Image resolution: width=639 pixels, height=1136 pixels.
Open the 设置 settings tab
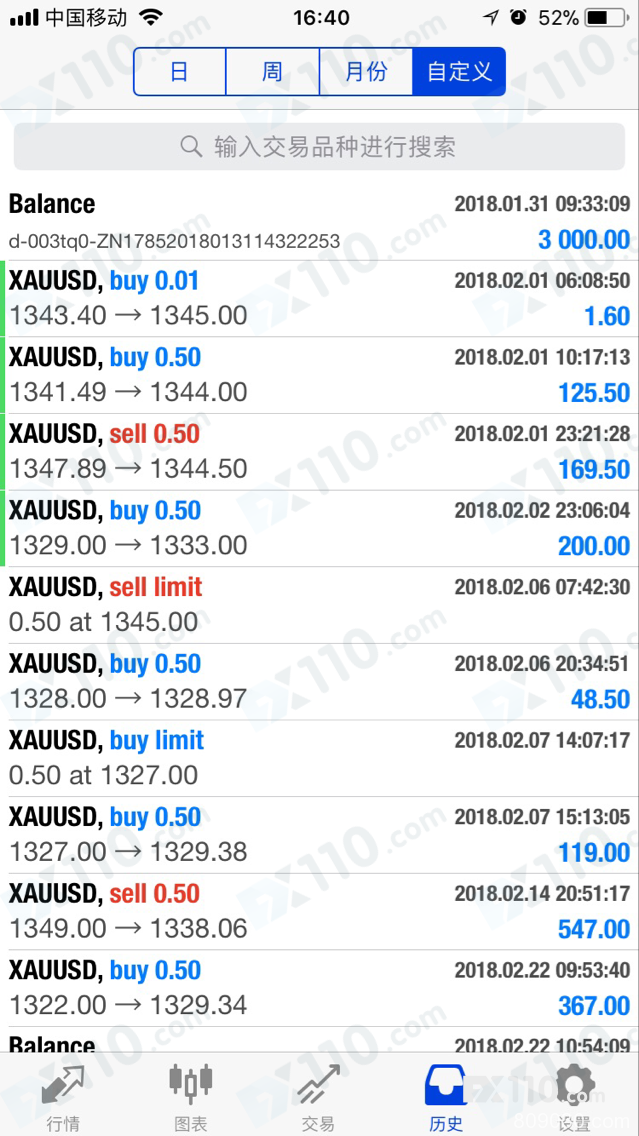[574, 1096]
